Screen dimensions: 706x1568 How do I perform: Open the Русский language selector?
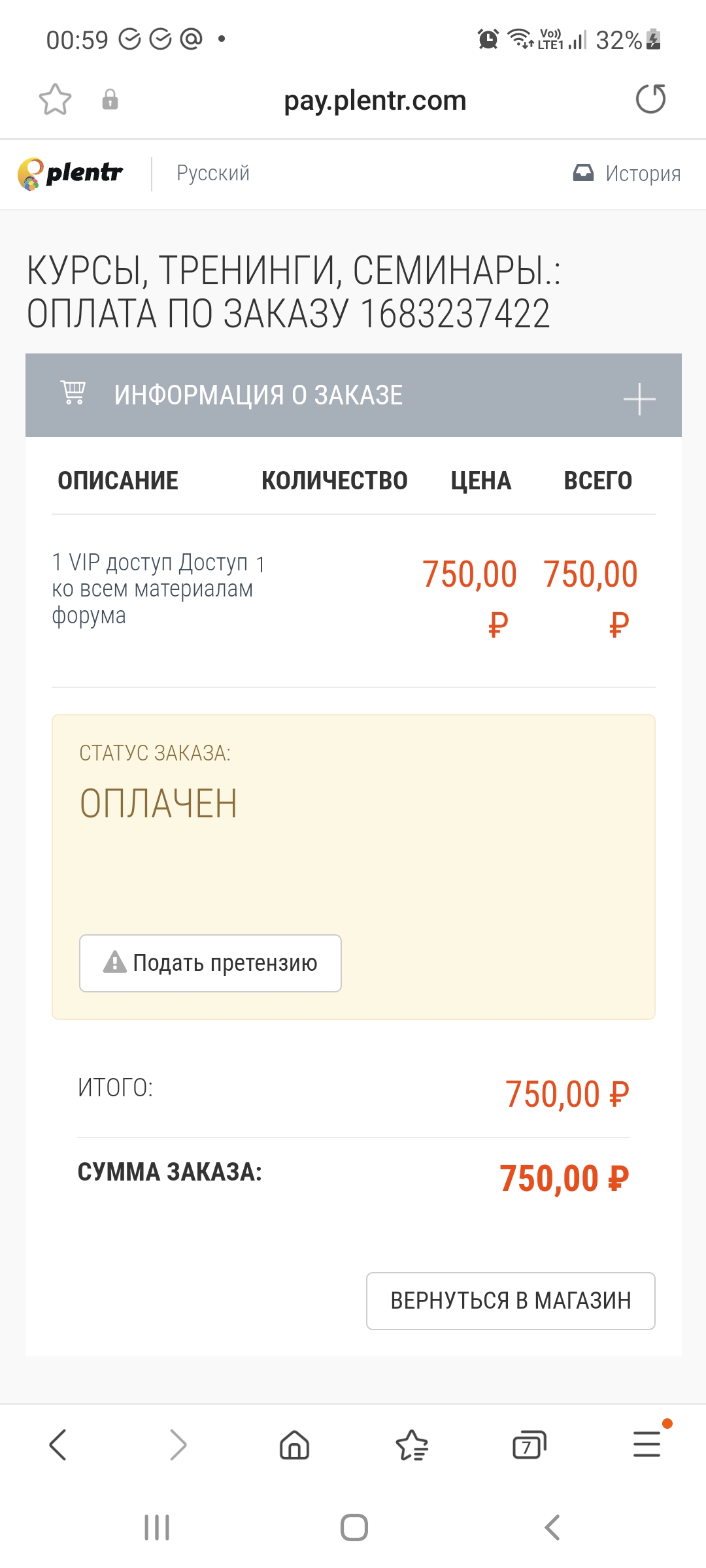[213, 173]
